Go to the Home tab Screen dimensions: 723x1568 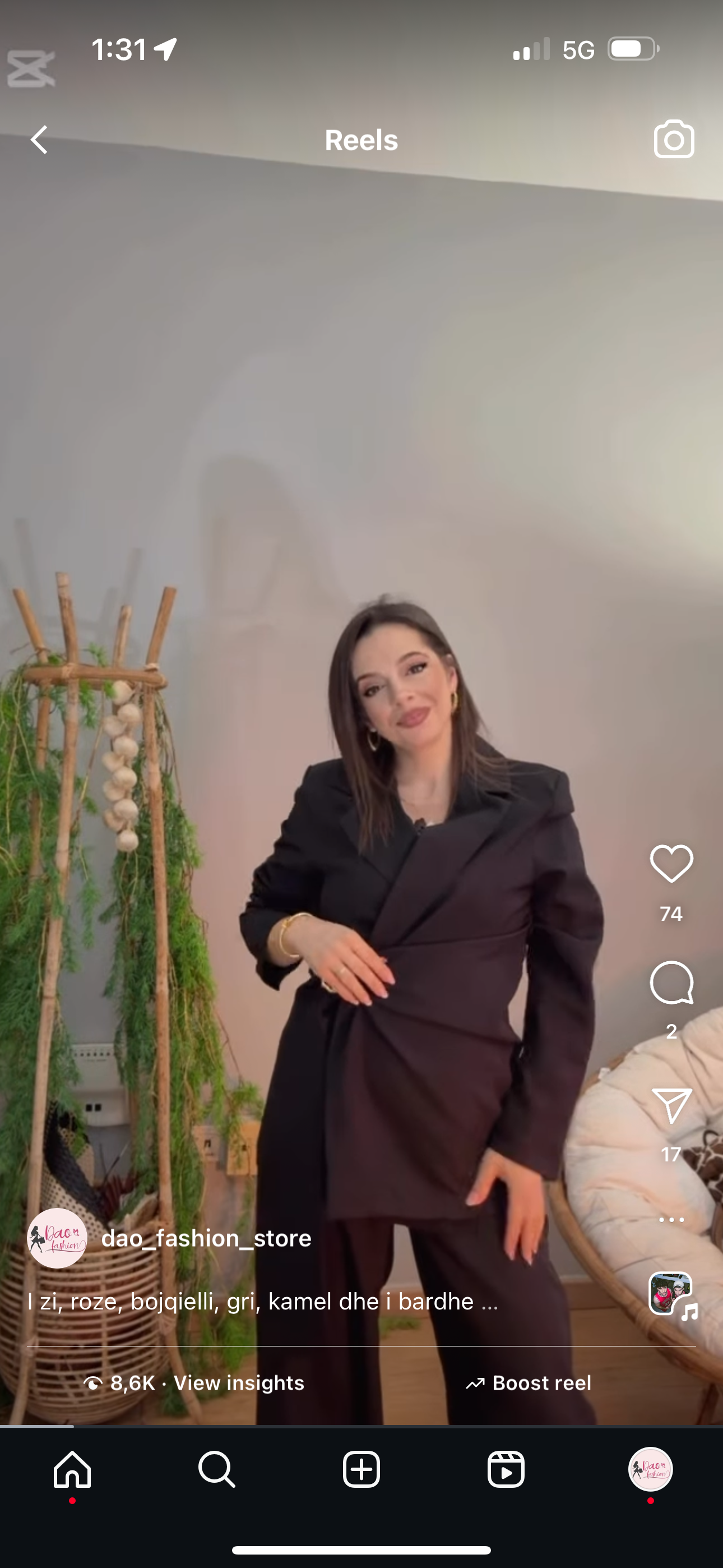(x=72, y=1469)
